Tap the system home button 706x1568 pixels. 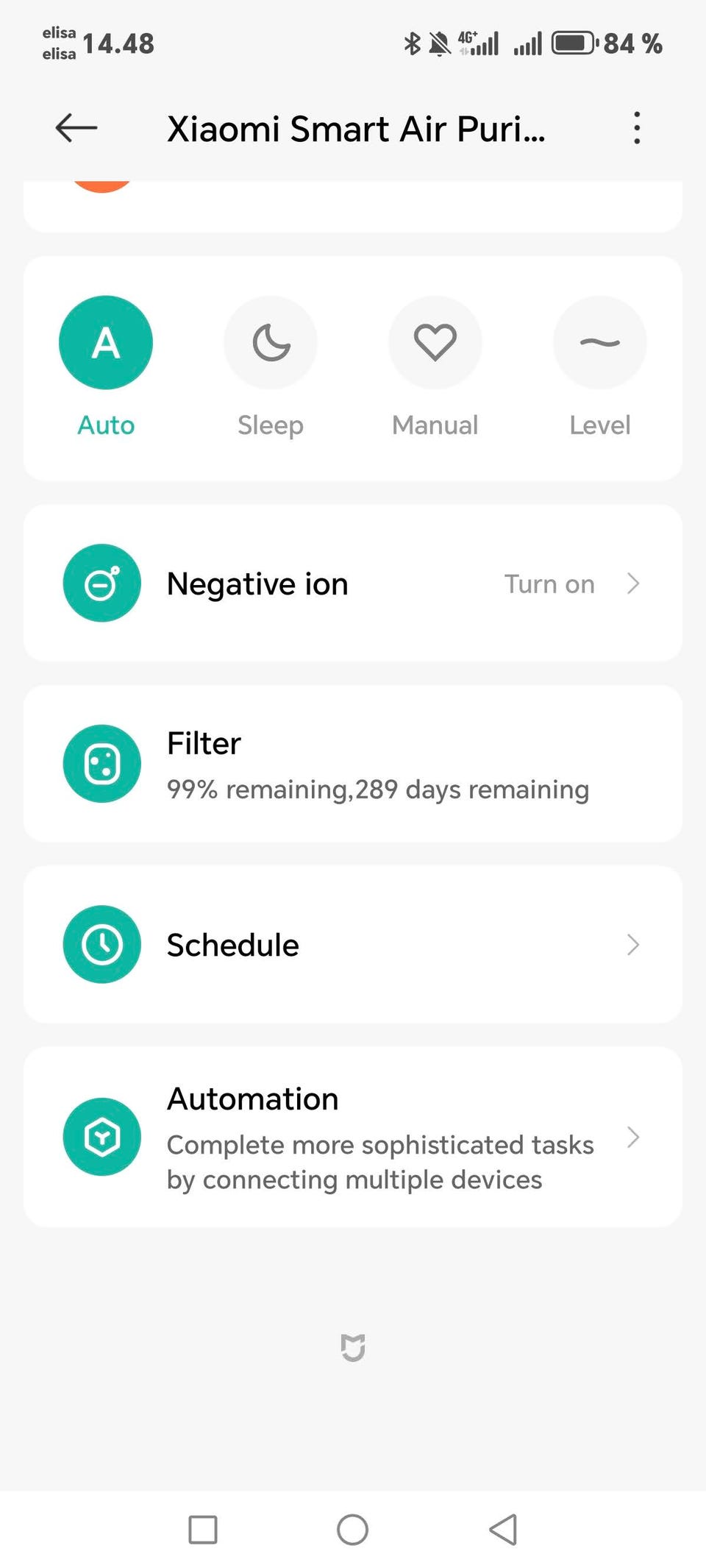352,1530
